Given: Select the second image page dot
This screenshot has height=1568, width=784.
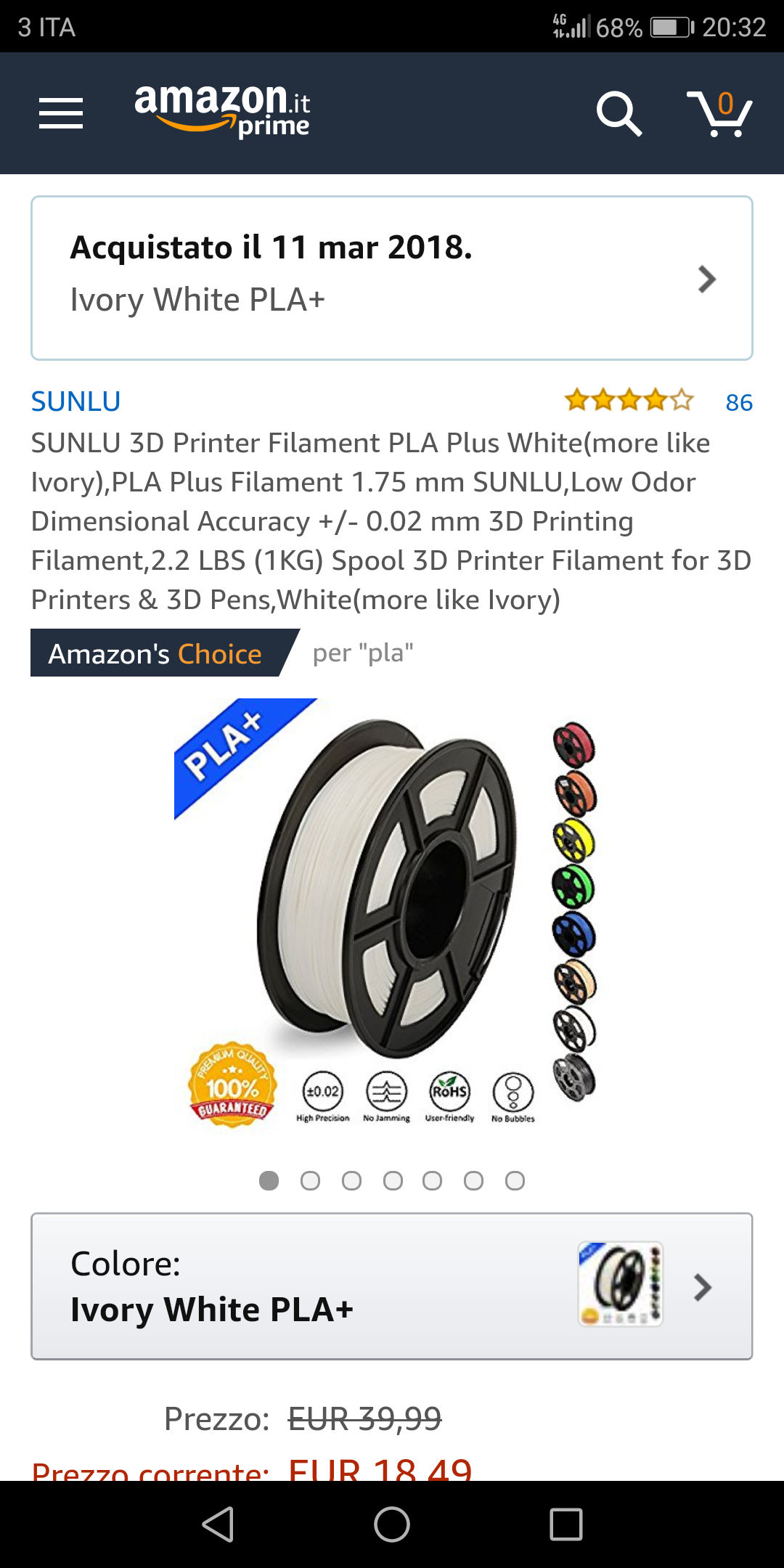Looking at the screenshot, I should (x=310, y=1181).
